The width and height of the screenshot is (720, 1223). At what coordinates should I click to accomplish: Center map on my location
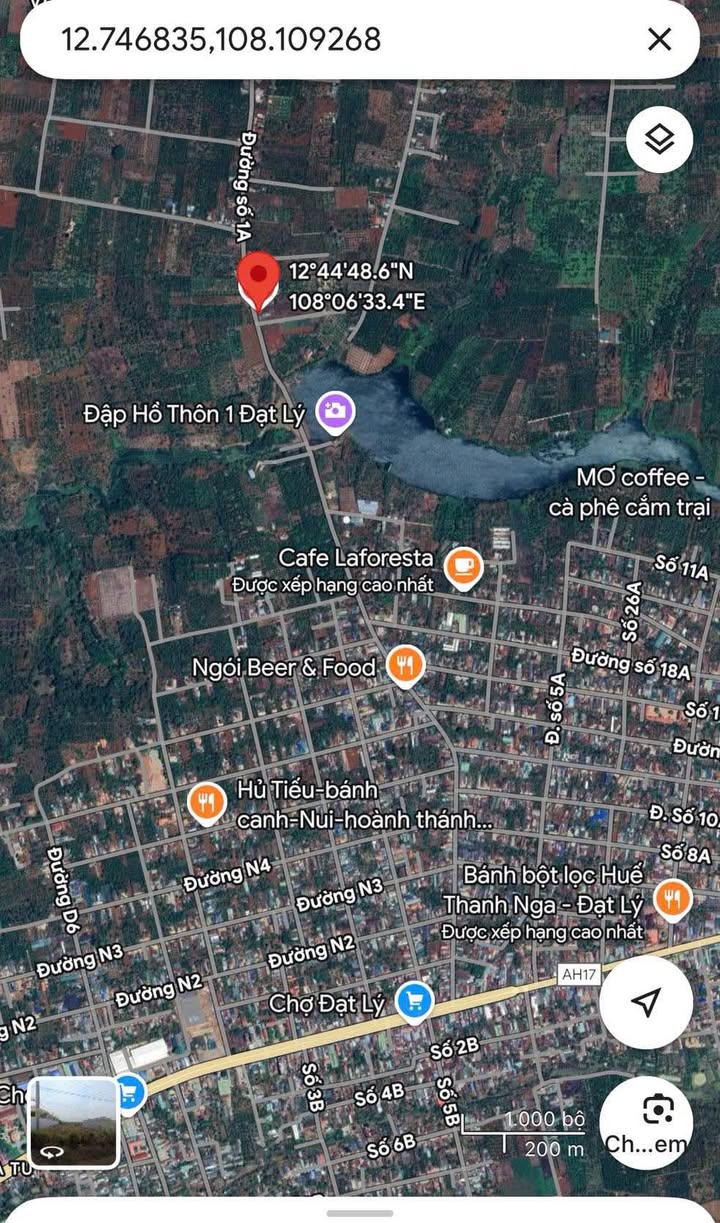pyautogui.click(x=646, y=1002)
